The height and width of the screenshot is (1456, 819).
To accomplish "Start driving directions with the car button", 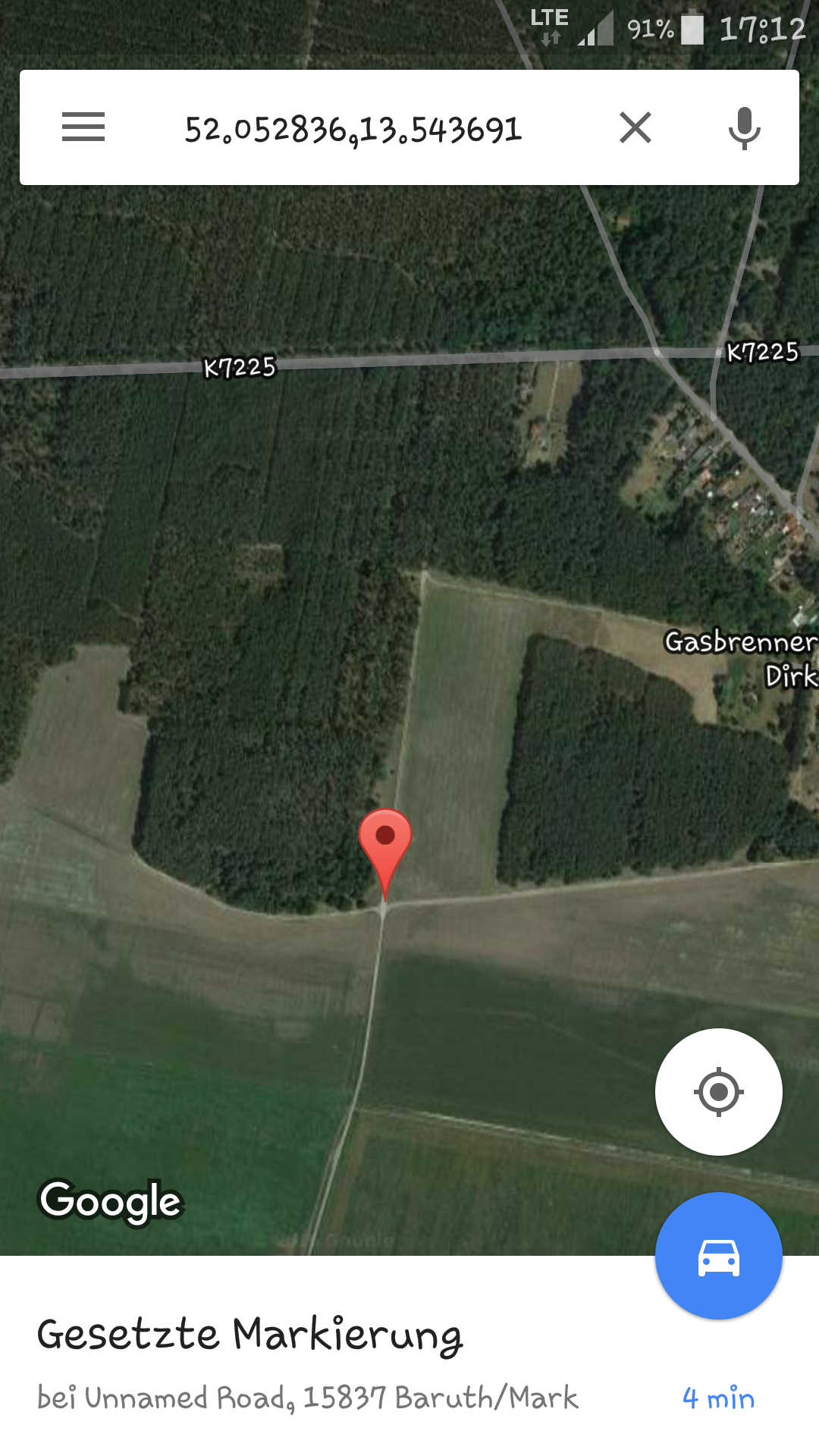I will 718,1256.
